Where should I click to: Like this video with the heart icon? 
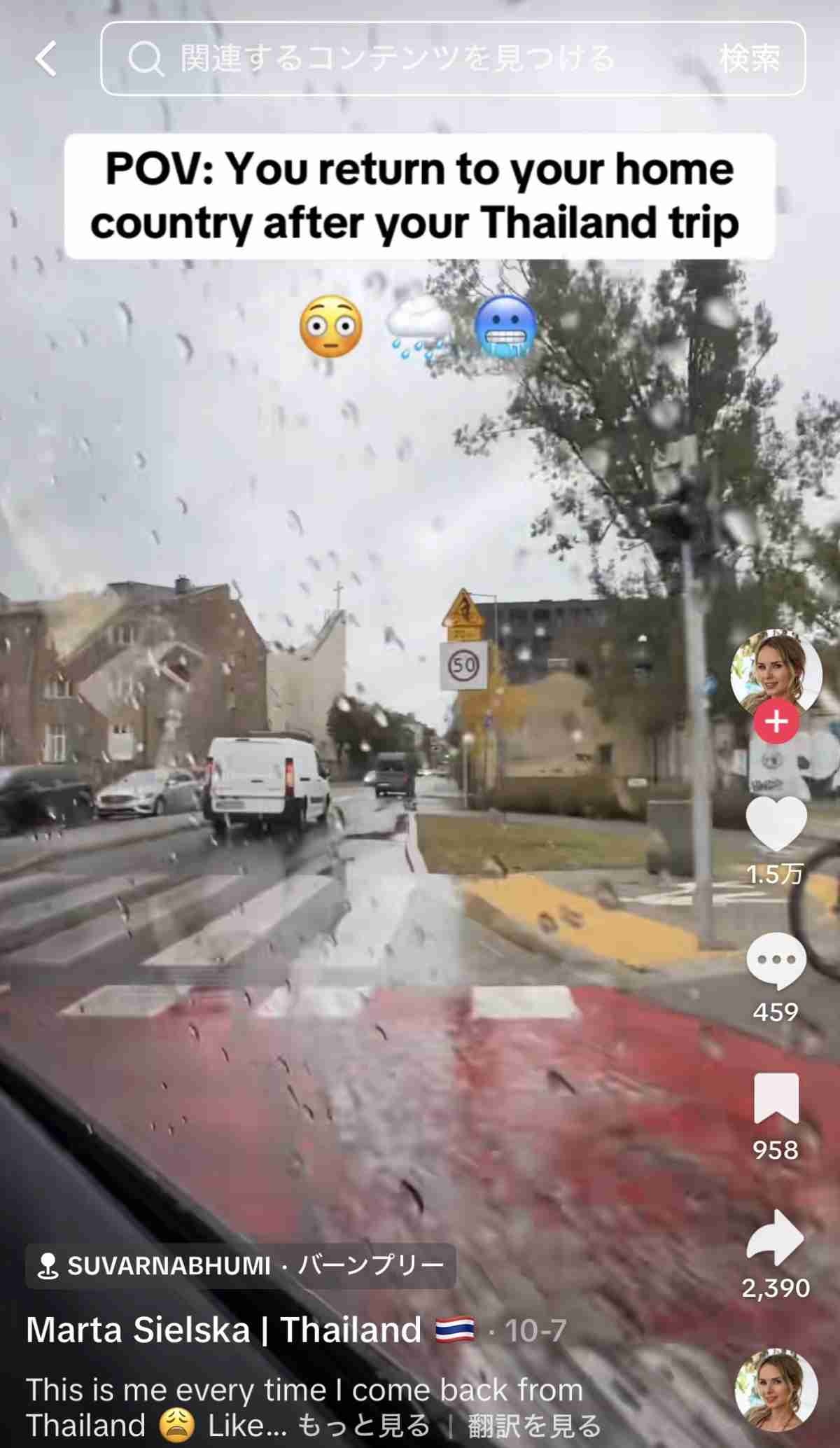[776, 823]
